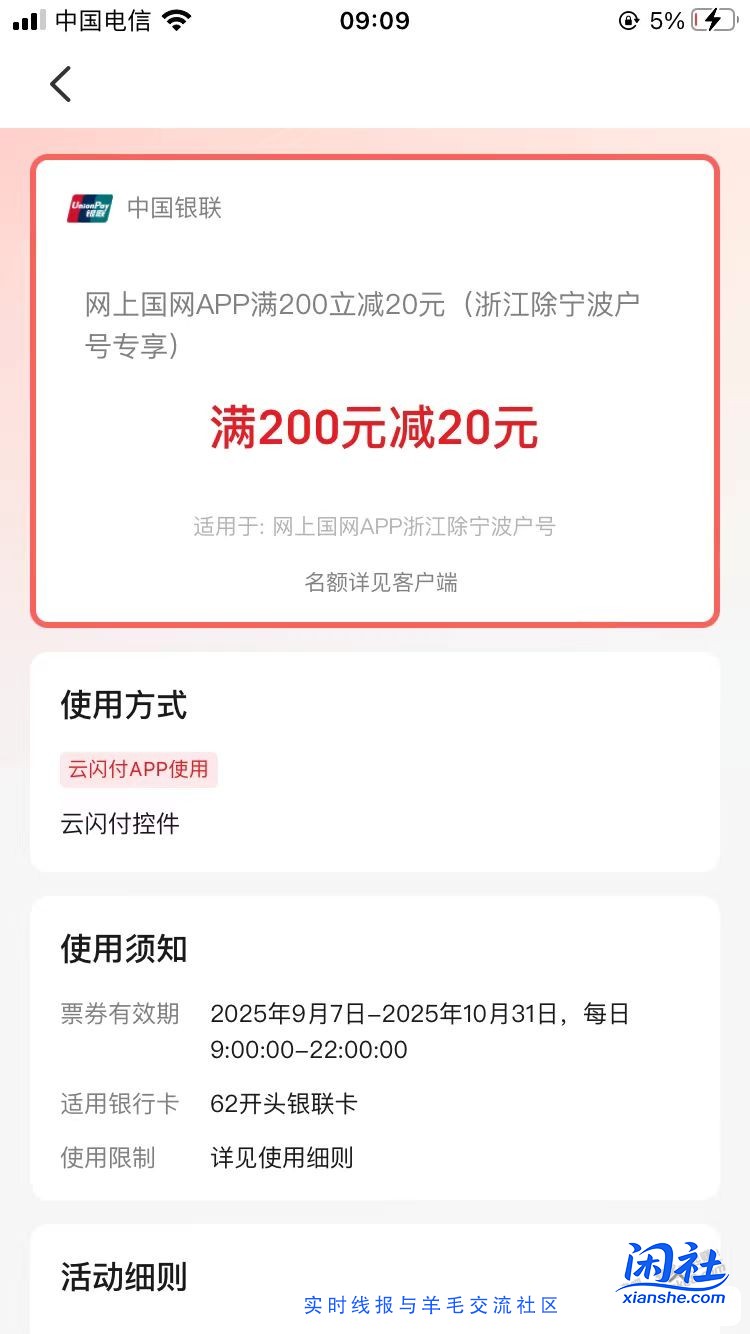Expand the 活动细则 section

pyautogui.click(x=122, y=1277)
